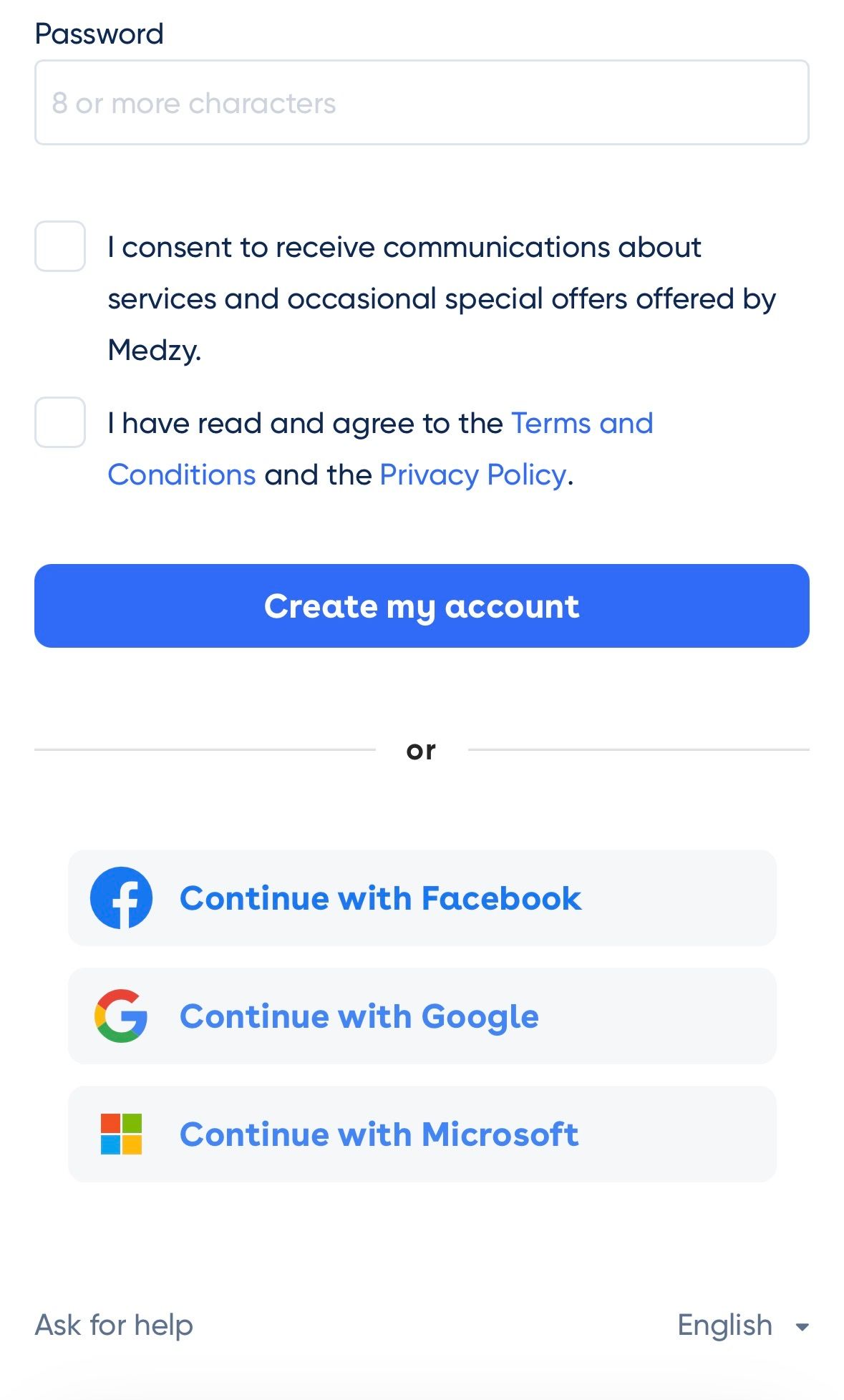Open the Privacy Policy link
The height and width of the screenshot is (1400, 844).
click(x=472, y=474)
